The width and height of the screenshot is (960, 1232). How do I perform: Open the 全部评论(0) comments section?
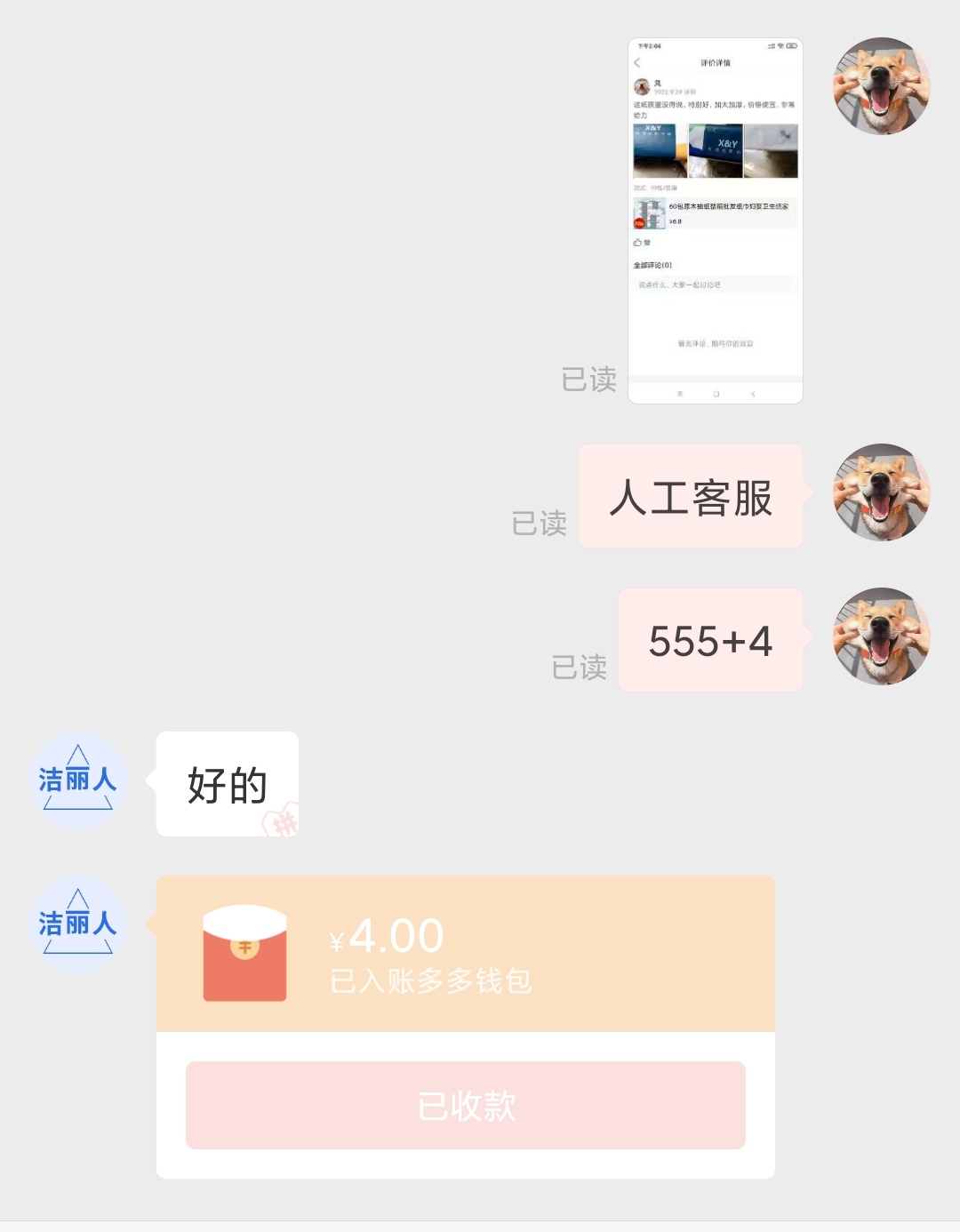click(652, 264)
